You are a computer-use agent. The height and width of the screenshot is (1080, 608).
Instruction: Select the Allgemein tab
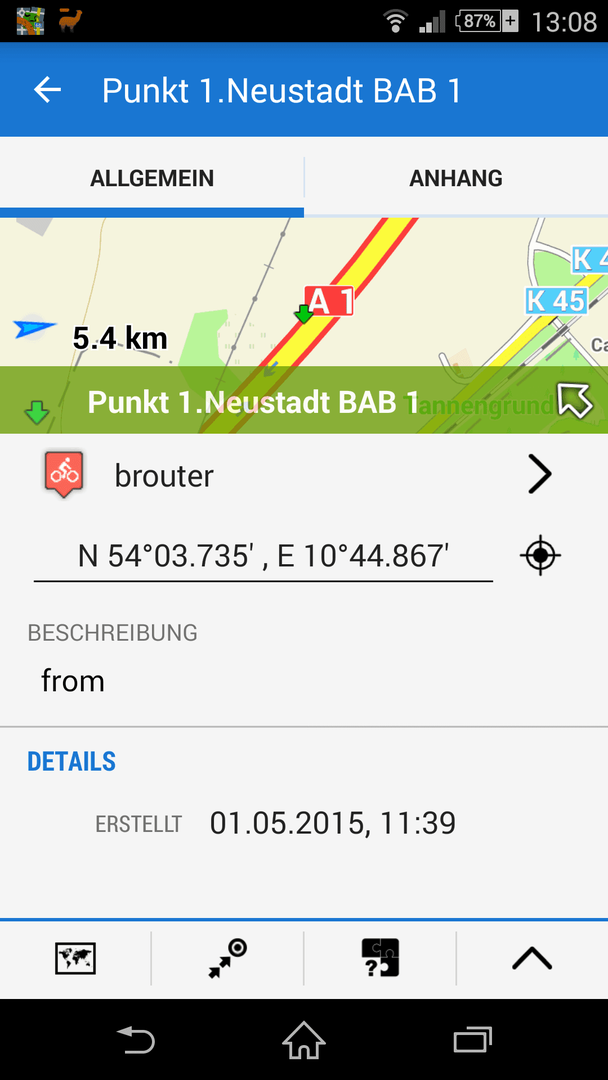151,178
